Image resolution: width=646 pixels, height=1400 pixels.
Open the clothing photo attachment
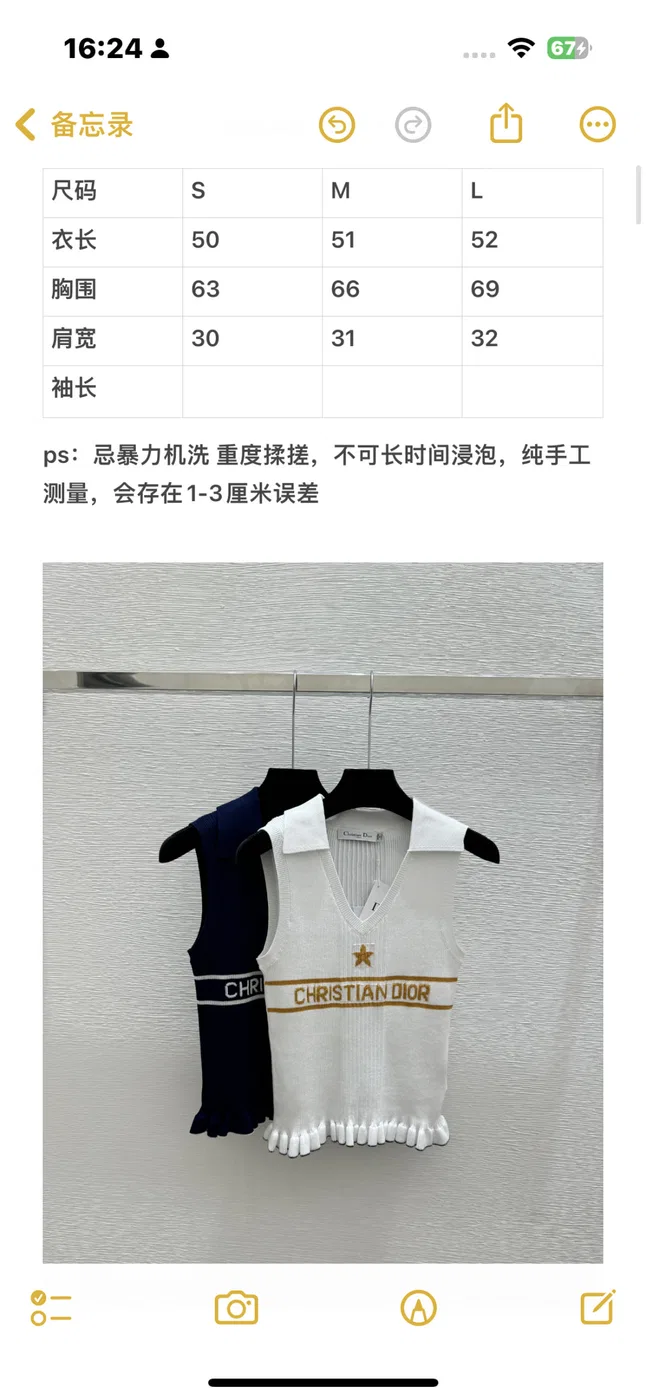pos(323,912)
